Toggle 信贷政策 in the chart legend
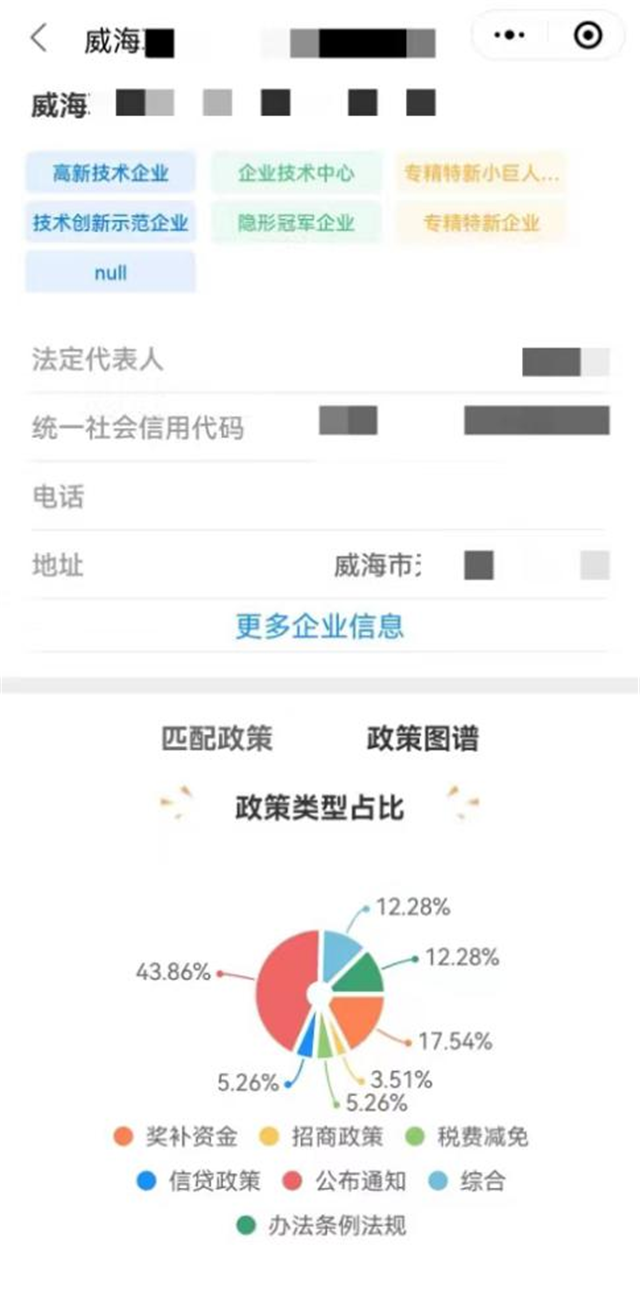Viewport: 640px width, 1303px height. point(200,1181)
